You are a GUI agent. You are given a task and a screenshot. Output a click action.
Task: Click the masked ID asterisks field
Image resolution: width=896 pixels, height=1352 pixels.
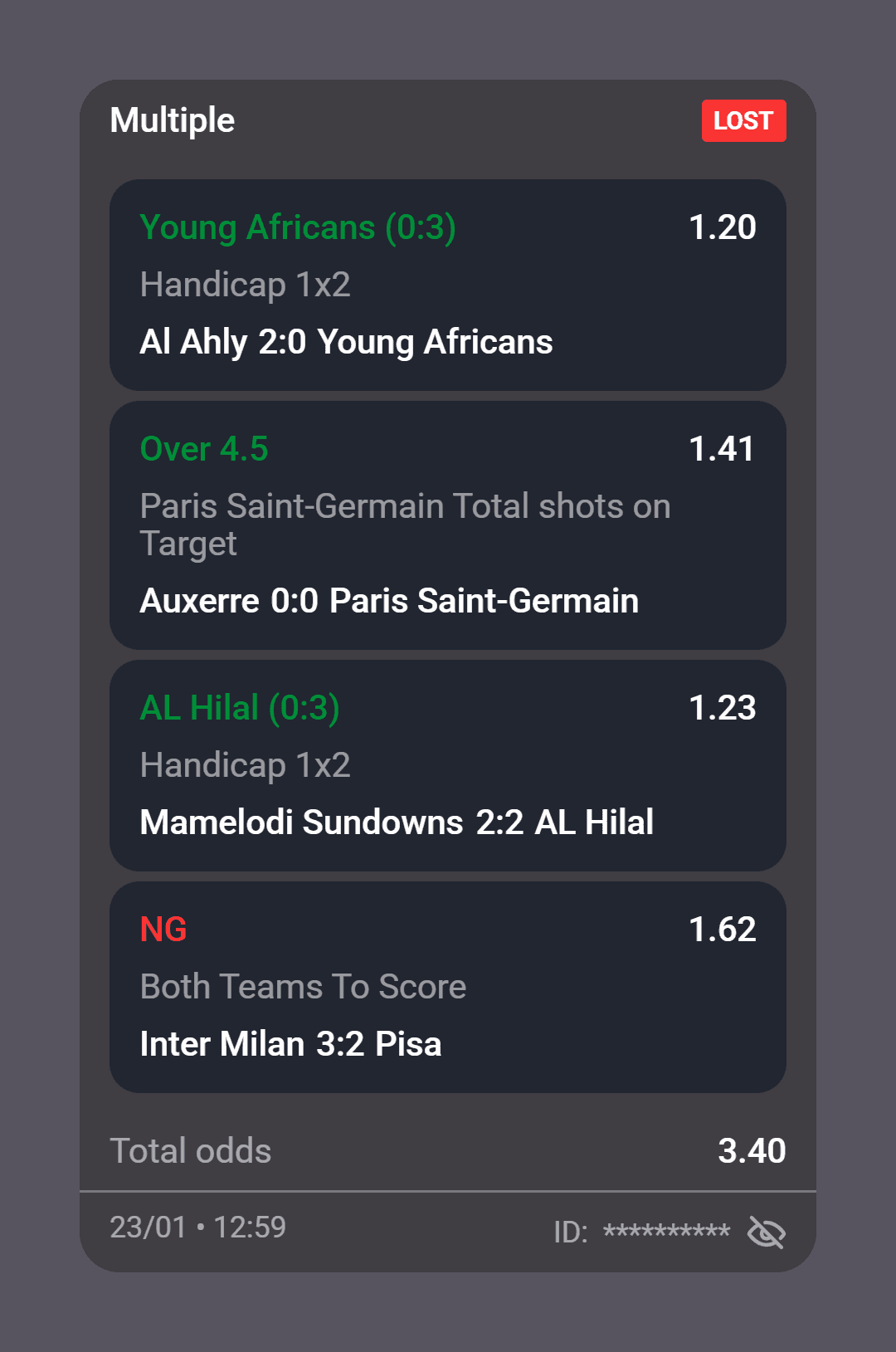point(669,1232)
